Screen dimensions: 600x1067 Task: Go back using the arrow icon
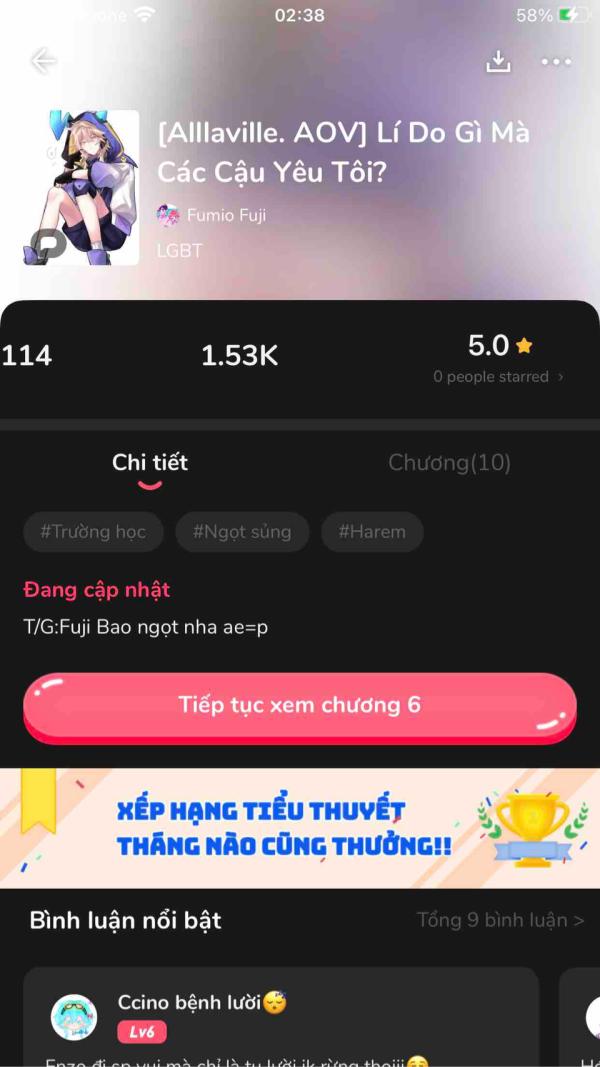pos(43,61)
